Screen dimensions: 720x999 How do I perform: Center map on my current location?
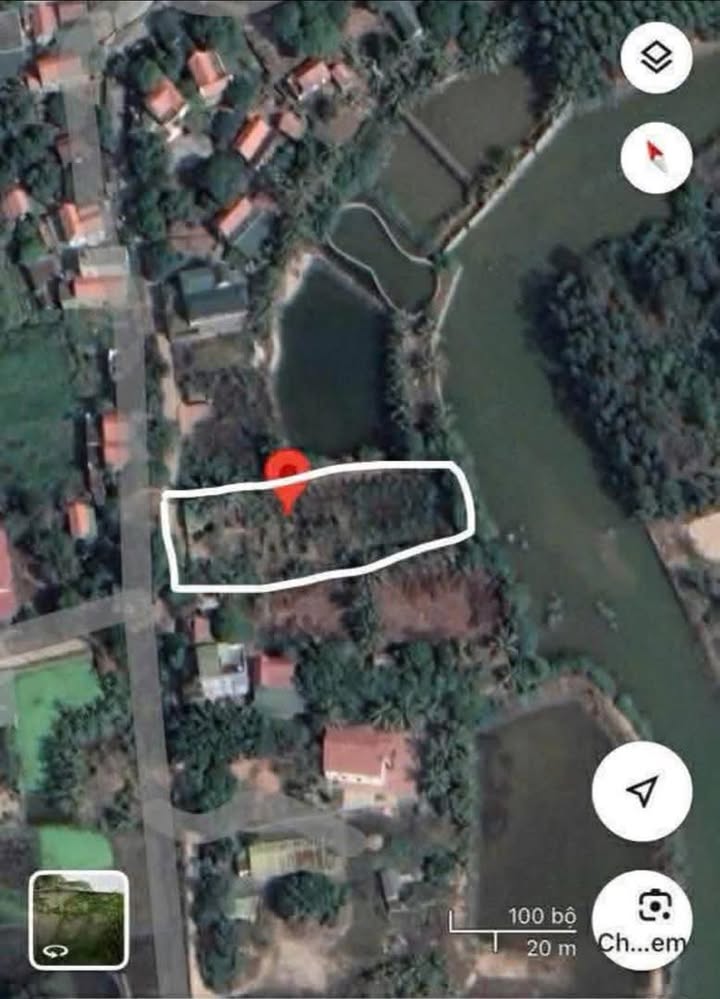(641, 791)
